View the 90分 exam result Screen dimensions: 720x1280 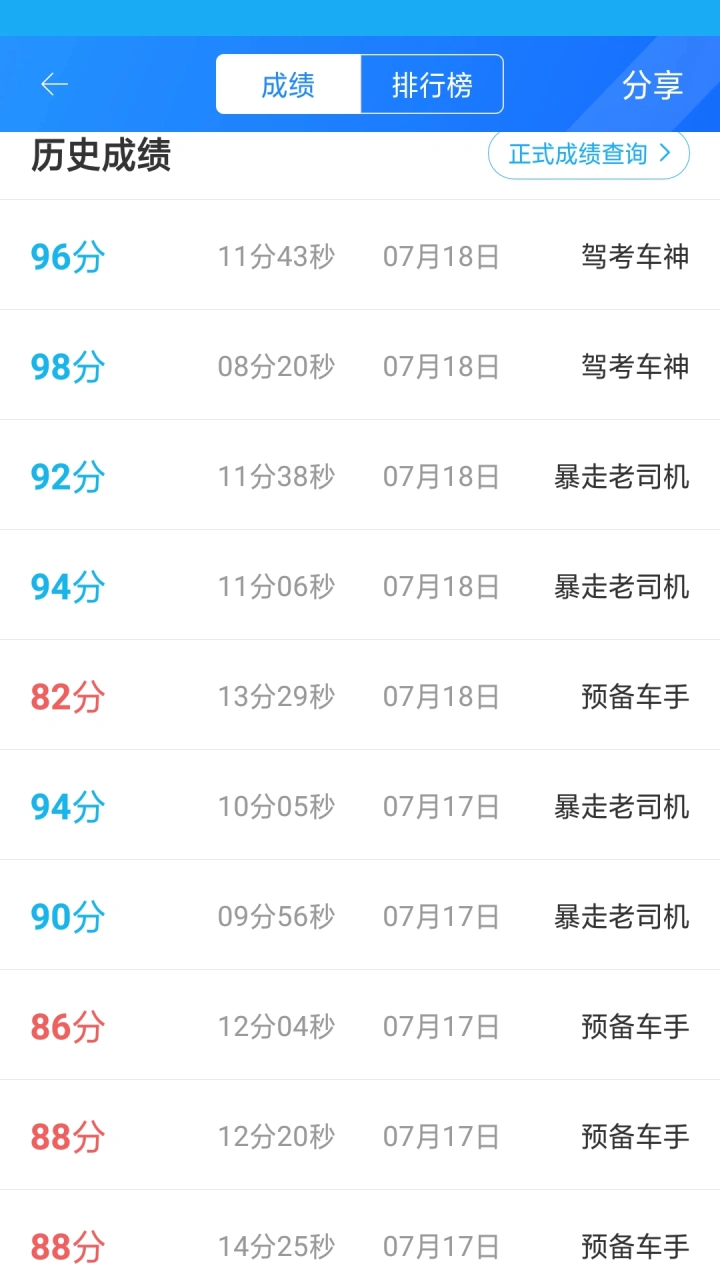point(360,916)
